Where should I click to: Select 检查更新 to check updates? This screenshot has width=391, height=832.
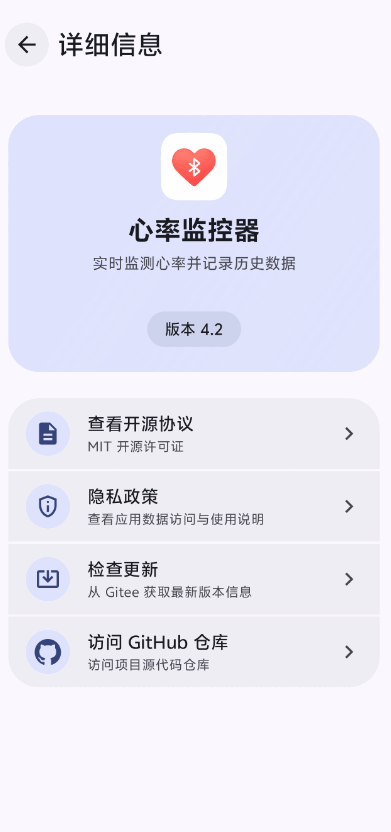194,579
